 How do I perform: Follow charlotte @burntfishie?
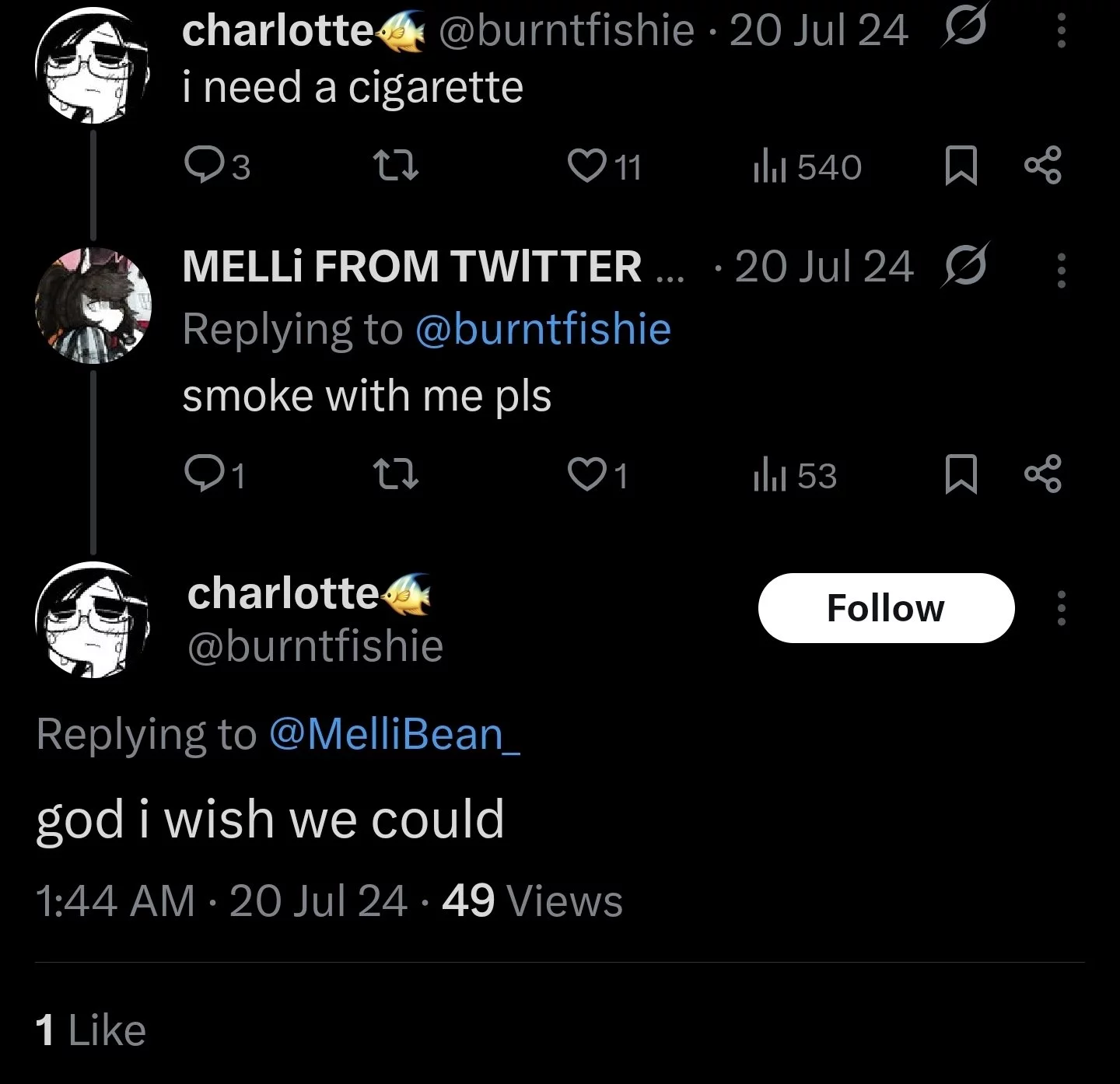[x=886, y=608]
